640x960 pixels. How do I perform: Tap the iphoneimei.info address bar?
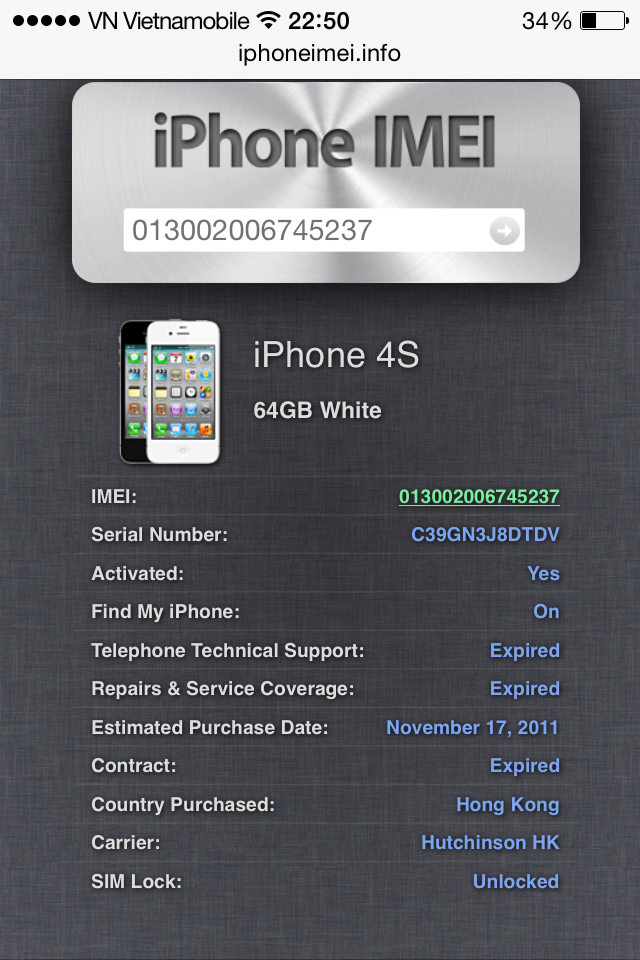320,54
